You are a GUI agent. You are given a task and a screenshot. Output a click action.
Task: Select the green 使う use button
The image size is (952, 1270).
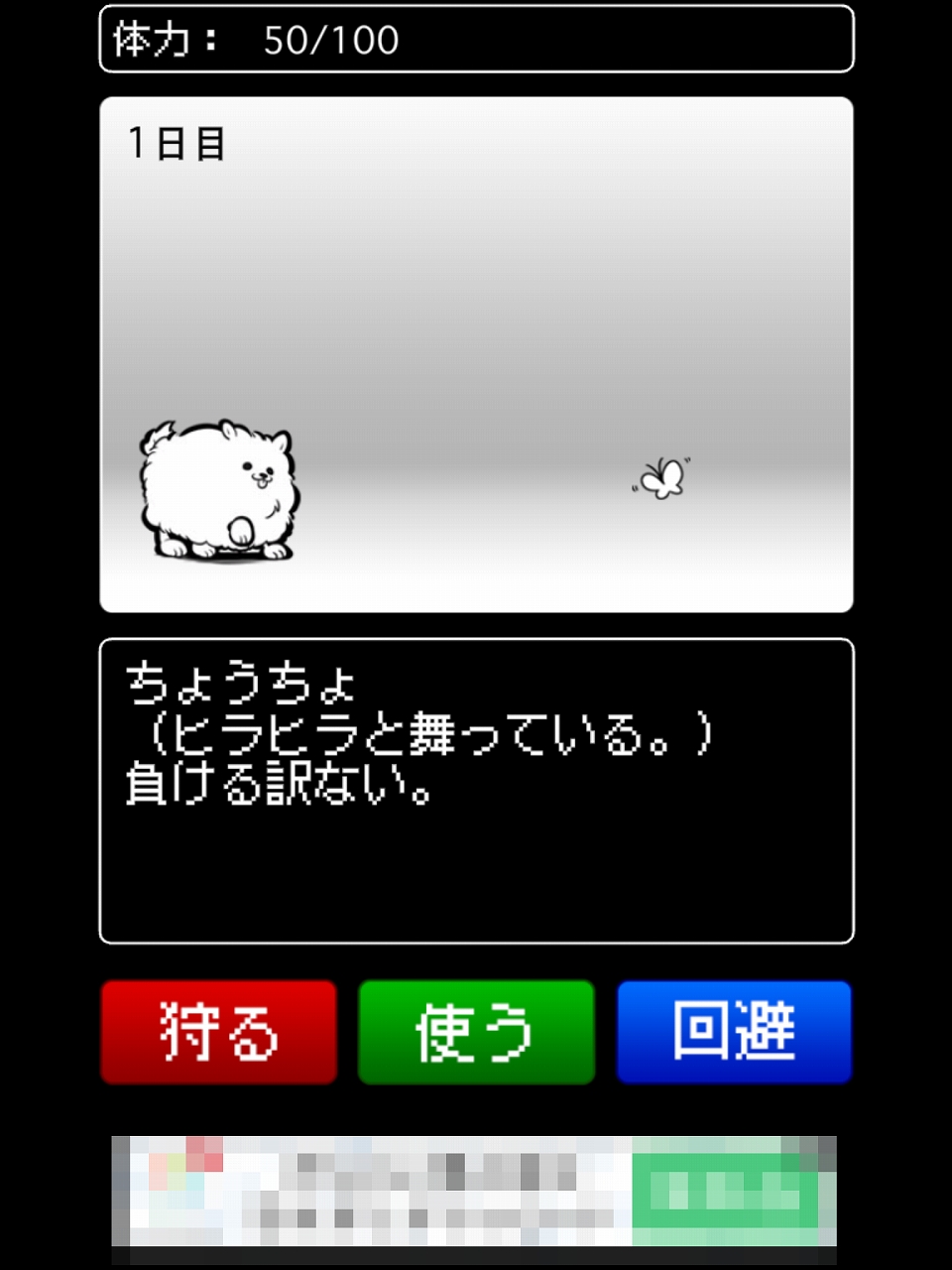[476, 1032]
